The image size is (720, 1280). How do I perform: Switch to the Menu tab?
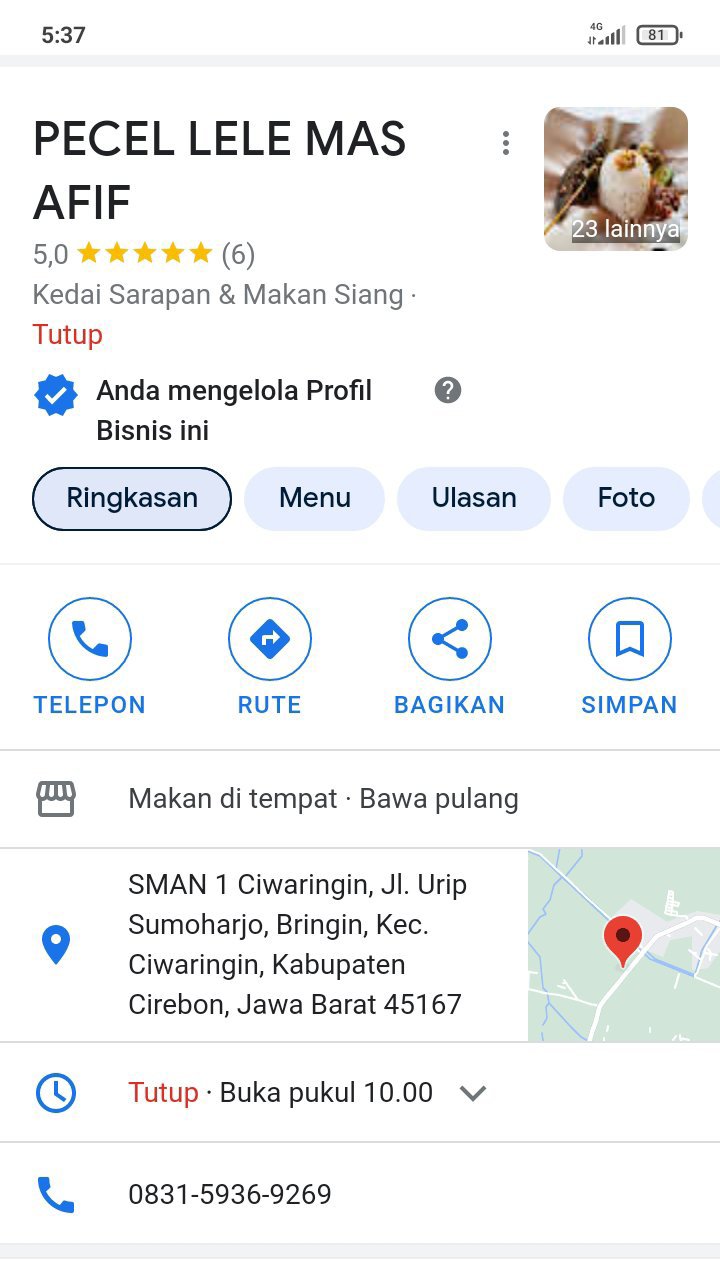pyautogui.click(x=314, y=498)
